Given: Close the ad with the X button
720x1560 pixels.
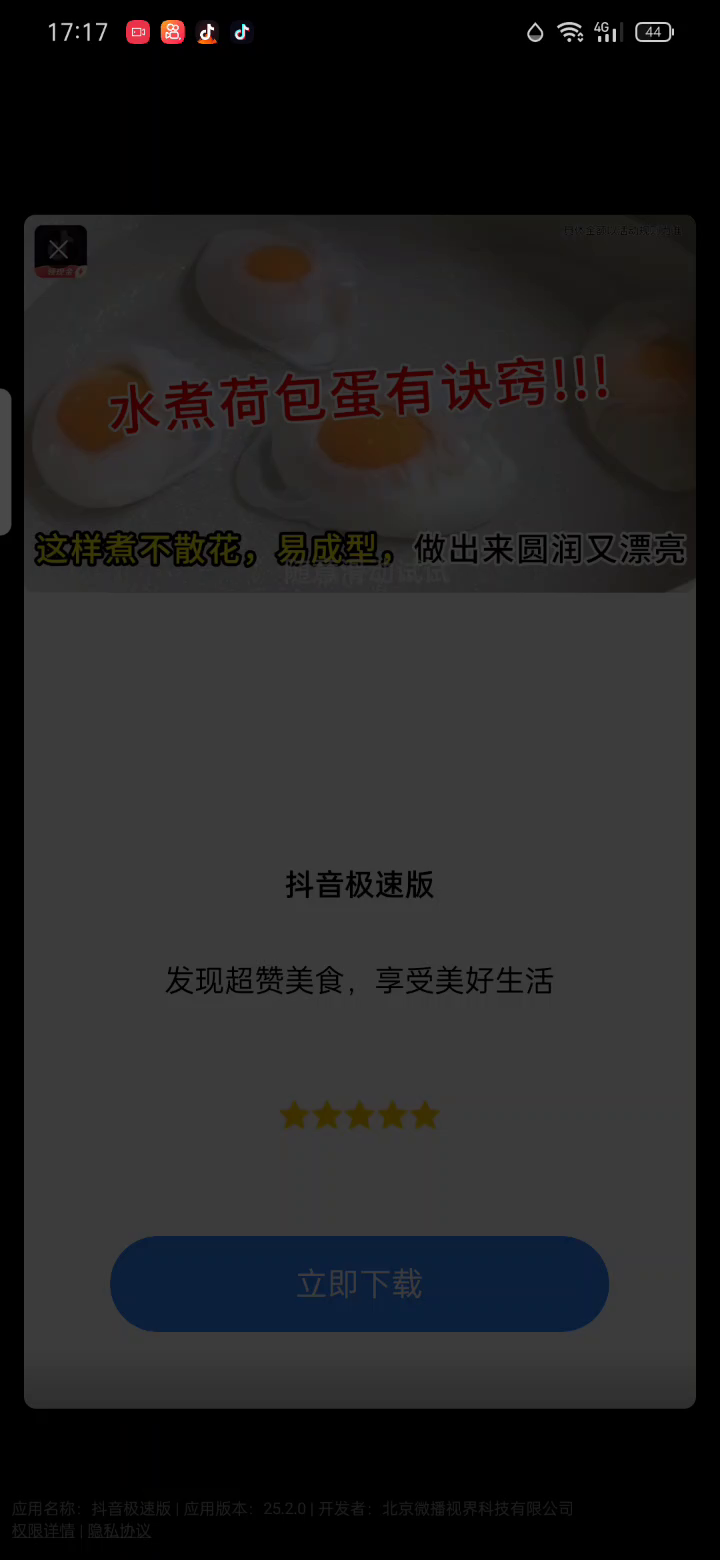Looking at the screenshot, I should point(60,250).
